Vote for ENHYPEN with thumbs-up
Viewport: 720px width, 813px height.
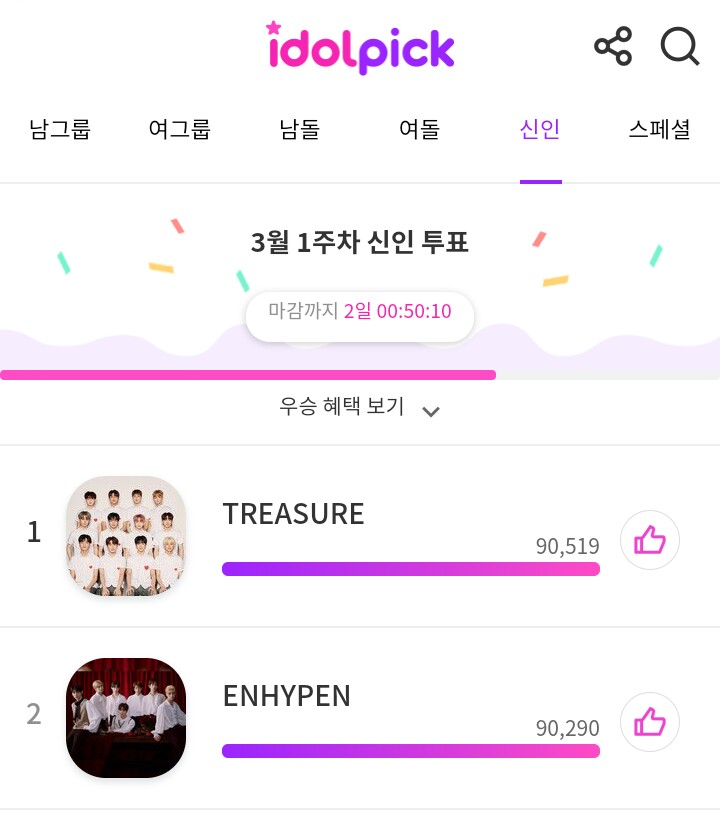(x=650, y=722)
